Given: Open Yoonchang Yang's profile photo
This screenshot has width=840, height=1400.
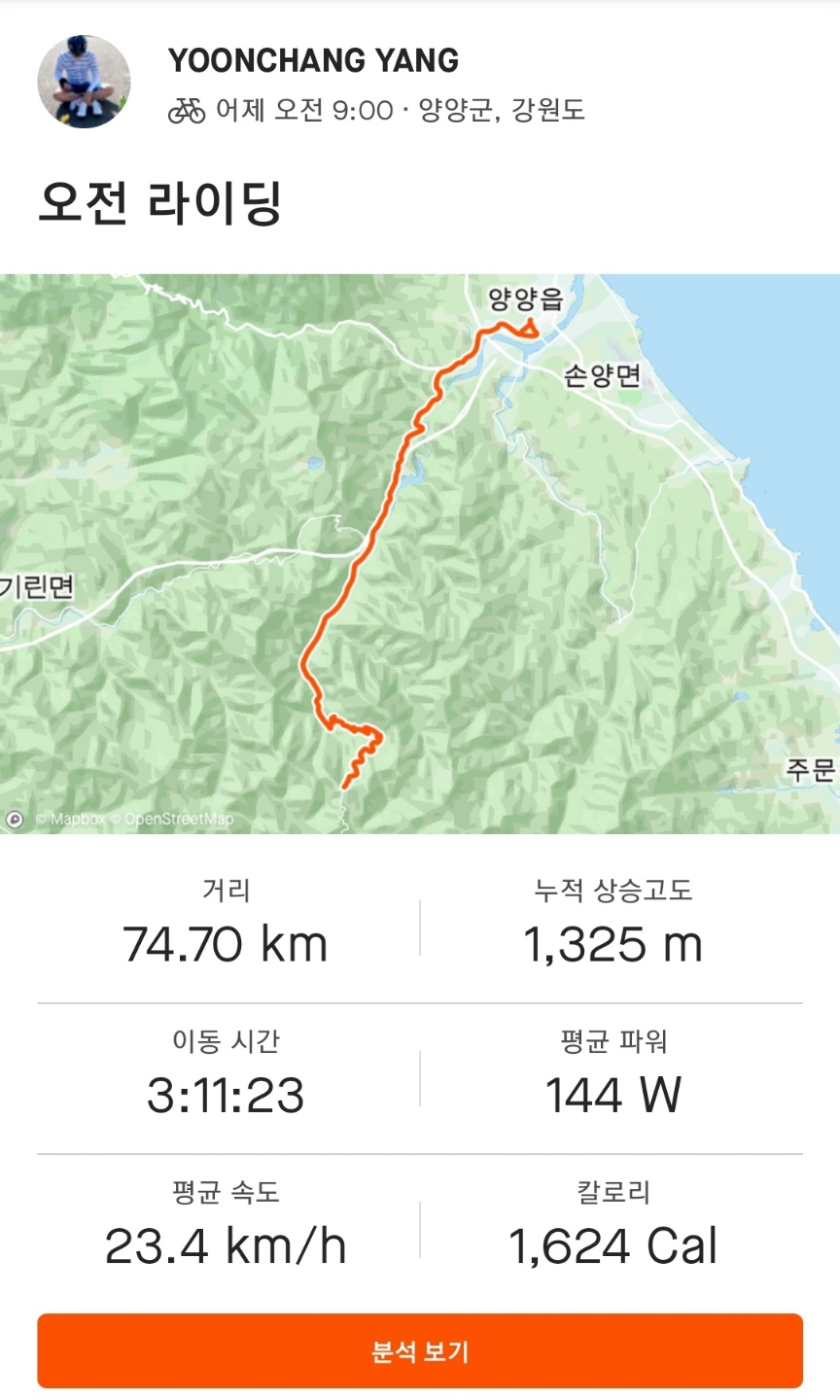Looking at the screenshot, I should point(84,83).
